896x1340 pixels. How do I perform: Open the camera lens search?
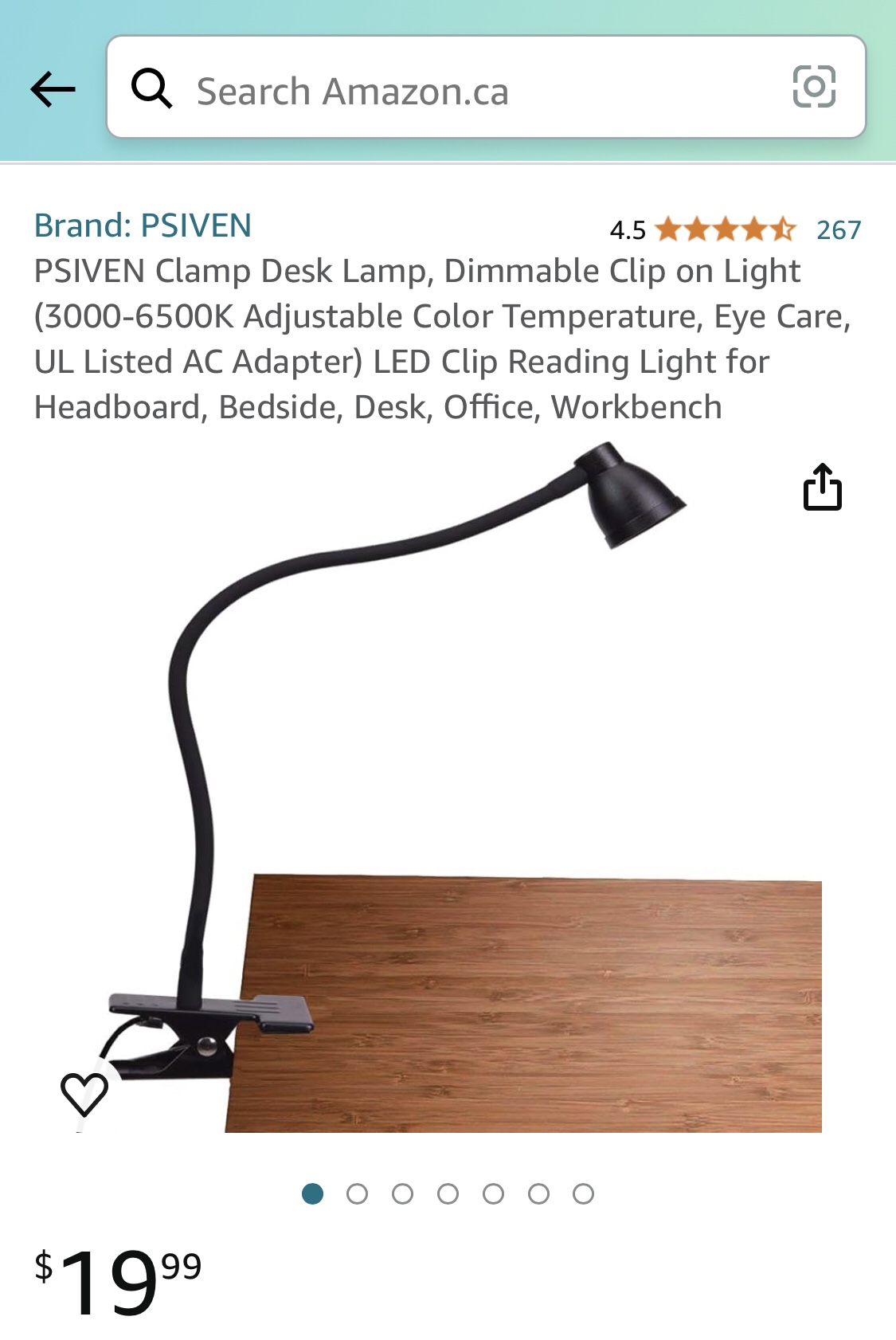pos(813,87)
